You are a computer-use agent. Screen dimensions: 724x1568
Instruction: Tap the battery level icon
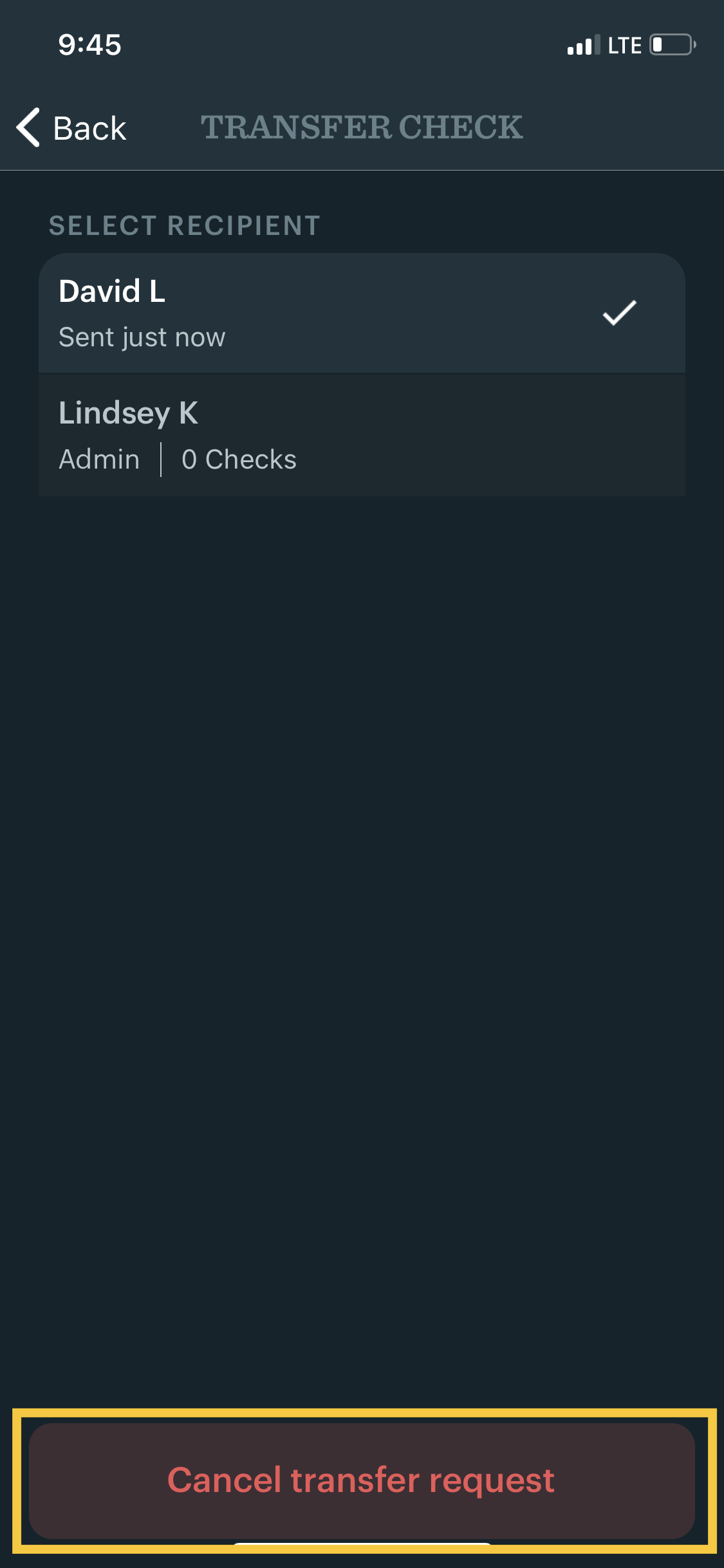click(670, 44)
